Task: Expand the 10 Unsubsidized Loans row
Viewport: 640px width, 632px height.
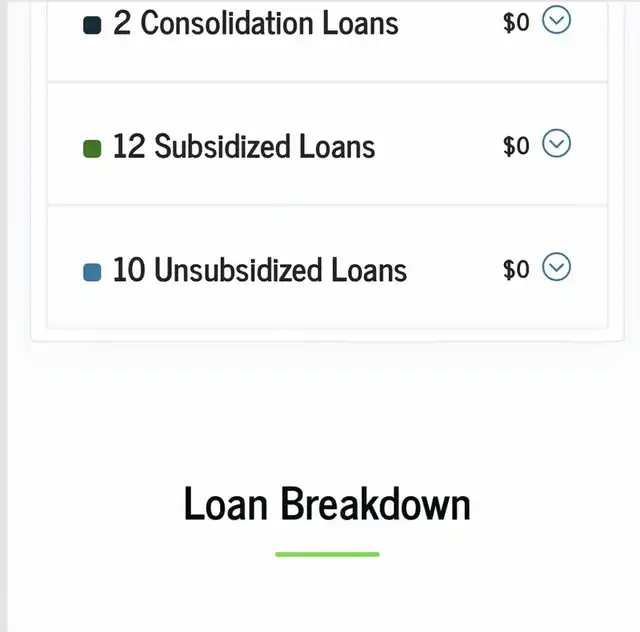Action: tap(556, 267)
